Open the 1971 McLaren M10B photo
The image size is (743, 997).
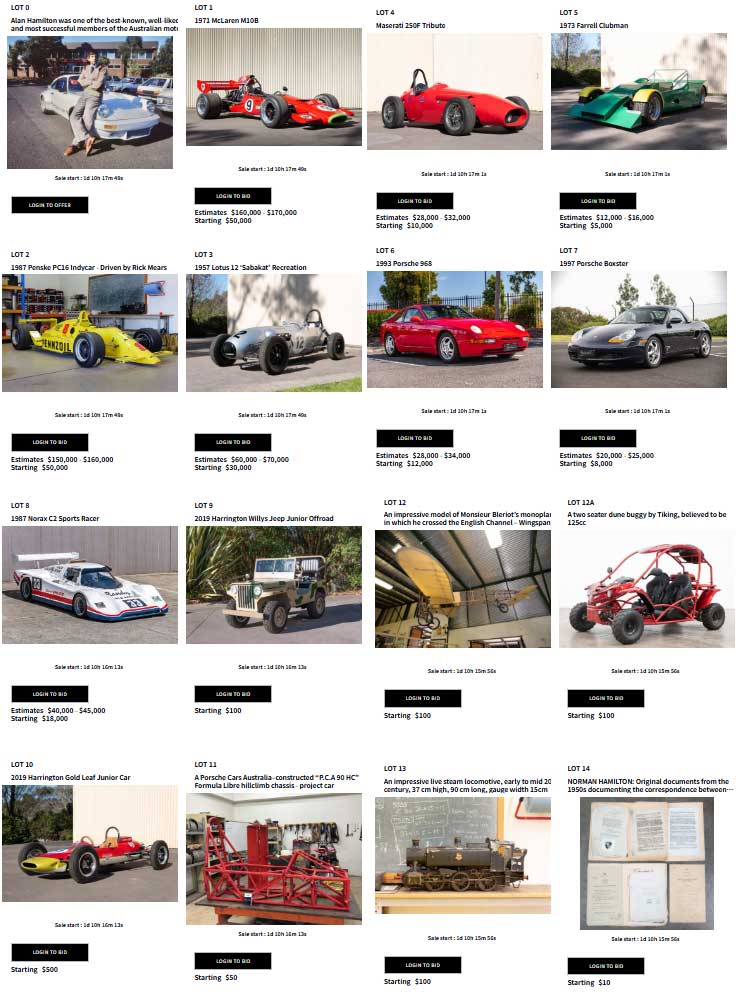pyautogui.click(x=273, y=87)
